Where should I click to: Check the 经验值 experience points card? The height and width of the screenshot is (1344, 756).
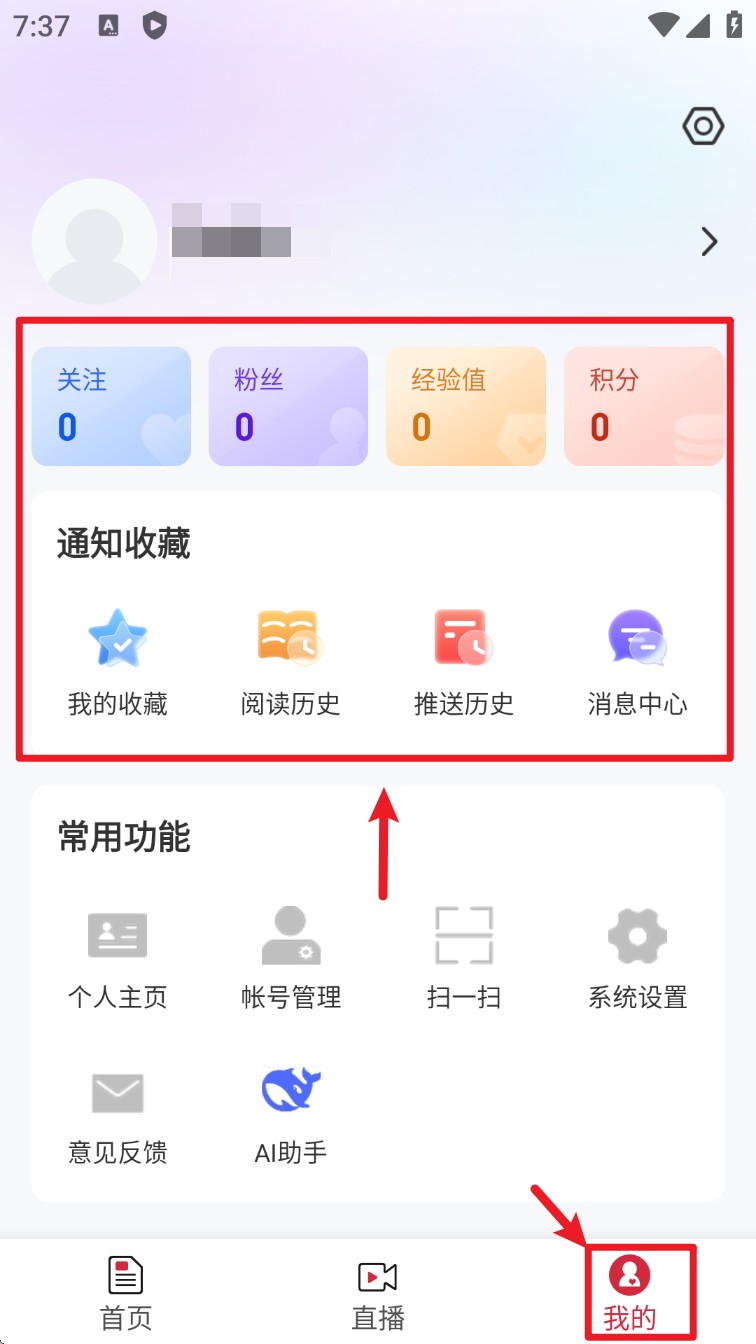[465, 406]
